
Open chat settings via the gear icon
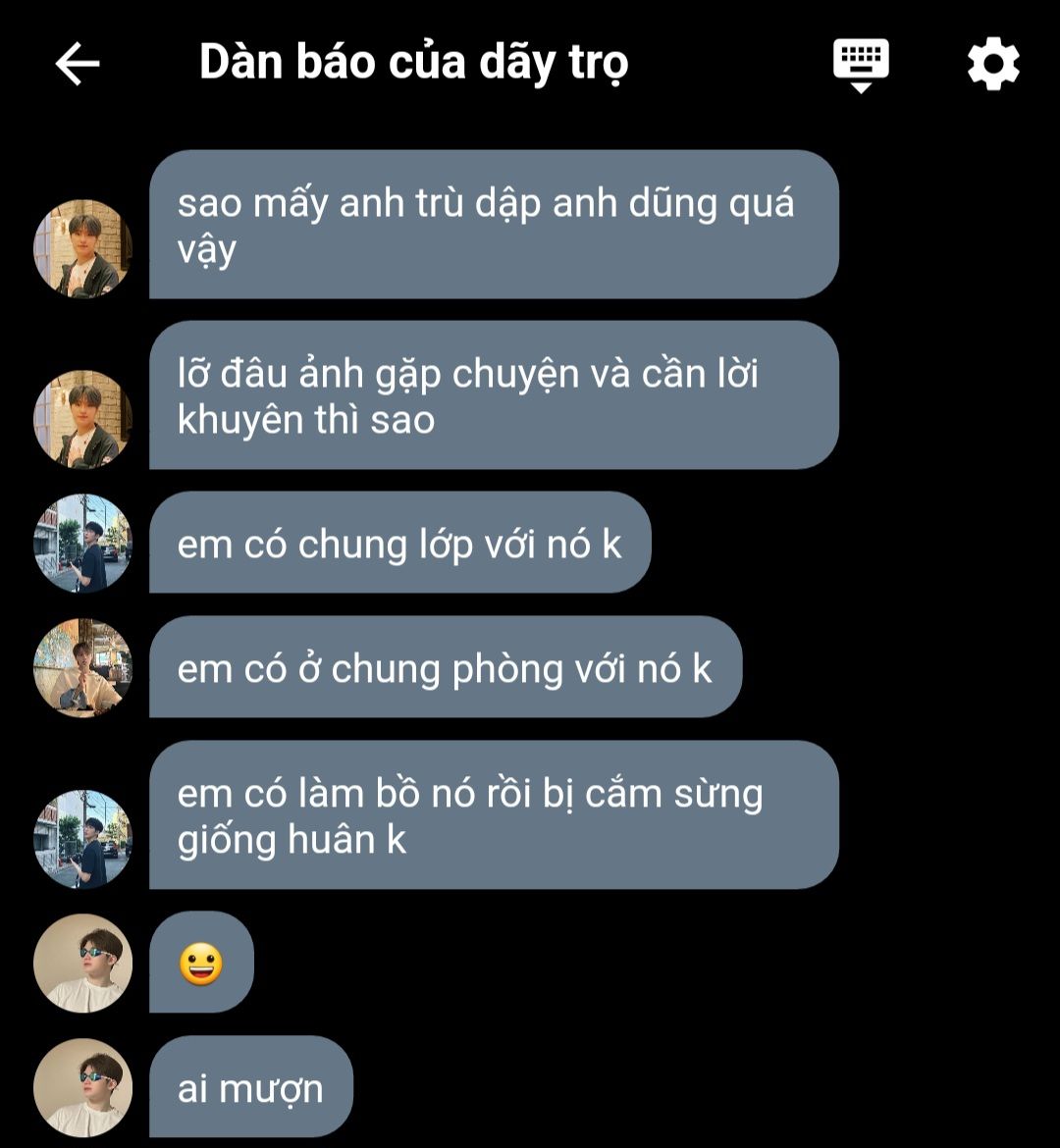993,64
